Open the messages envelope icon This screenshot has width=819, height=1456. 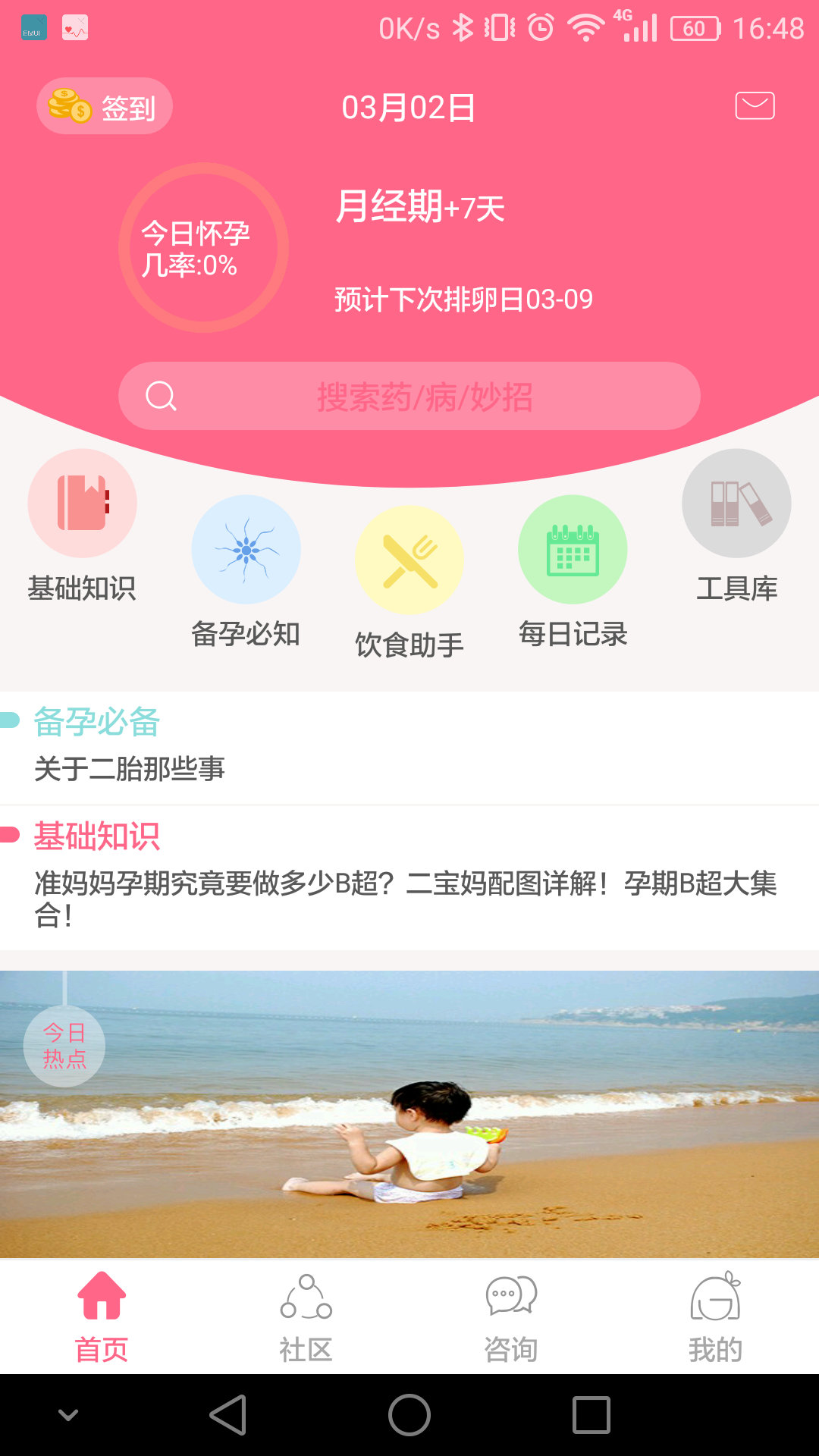pyautogui.click(x=755, y=106)
